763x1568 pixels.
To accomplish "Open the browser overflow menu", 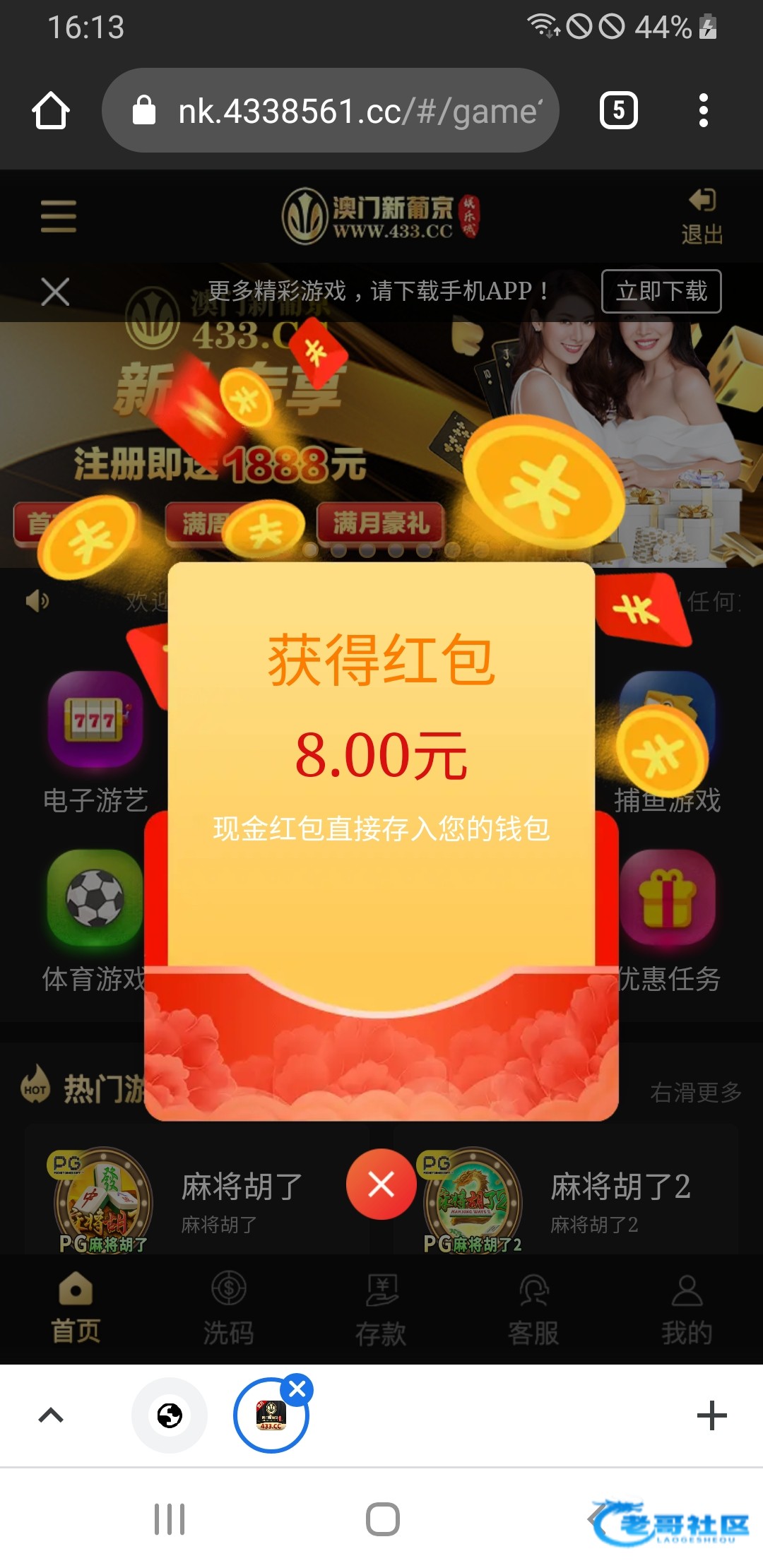I will click(x=703, y=111).
